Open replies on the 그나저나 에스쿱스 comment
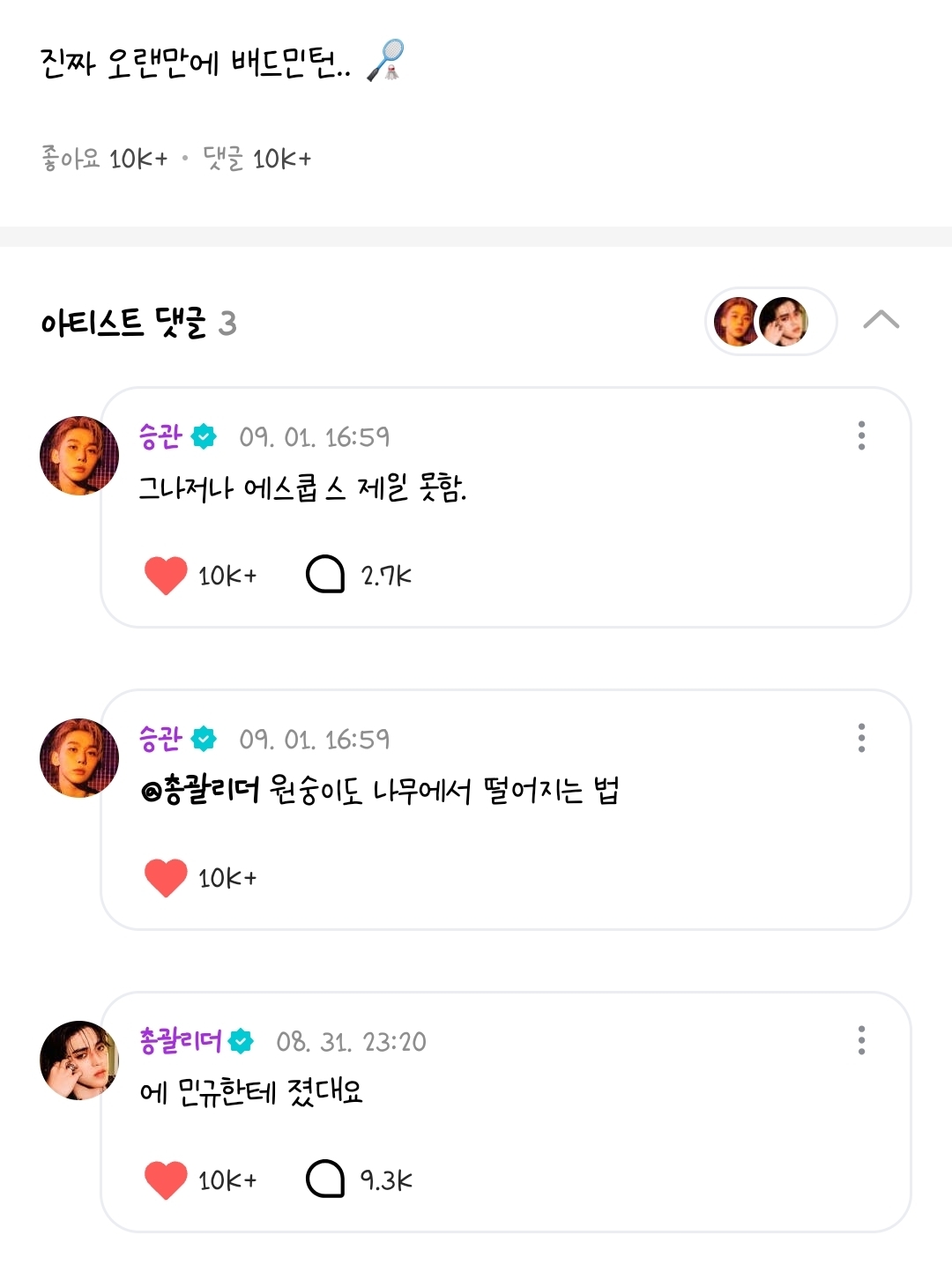Viewport: 952px width, 1265px height. click(x=326, y=576)
